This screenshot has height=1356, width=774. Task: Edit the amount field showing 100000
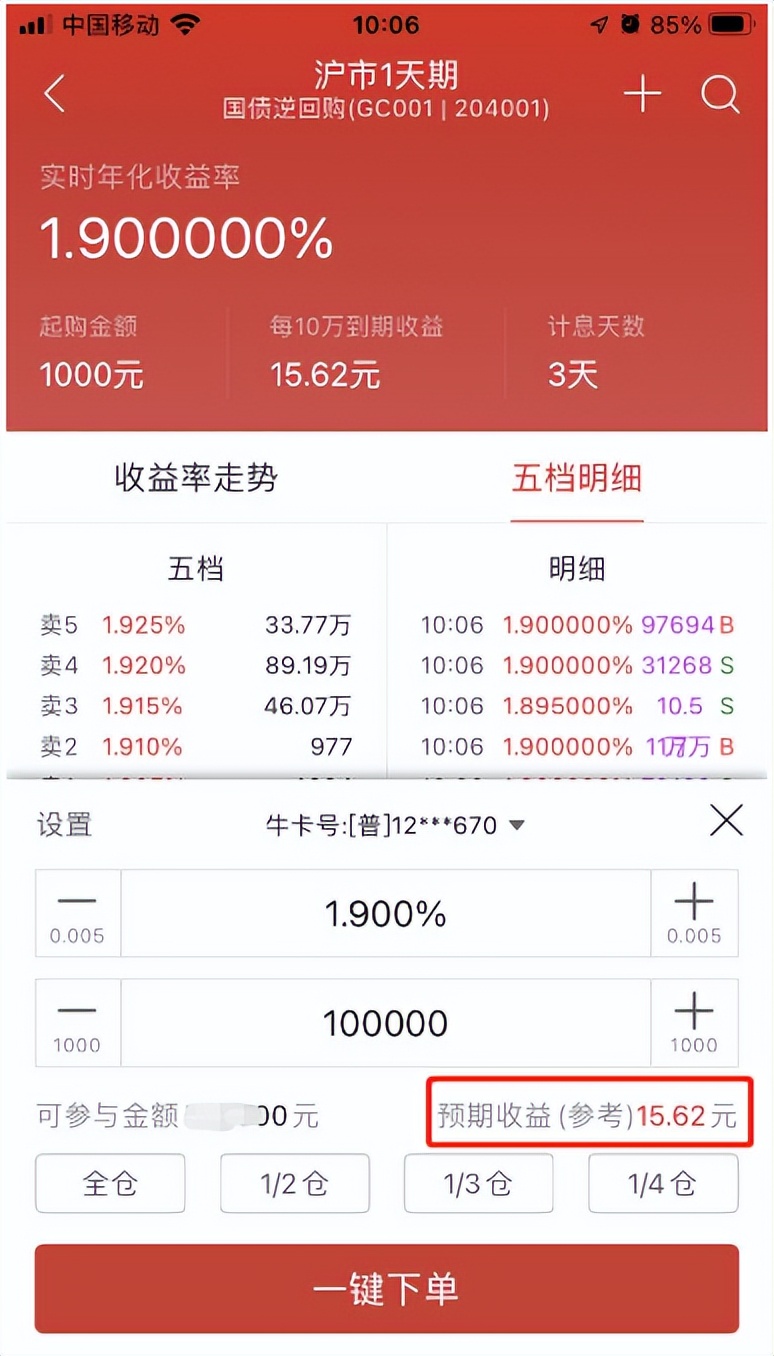point(387,1023)
